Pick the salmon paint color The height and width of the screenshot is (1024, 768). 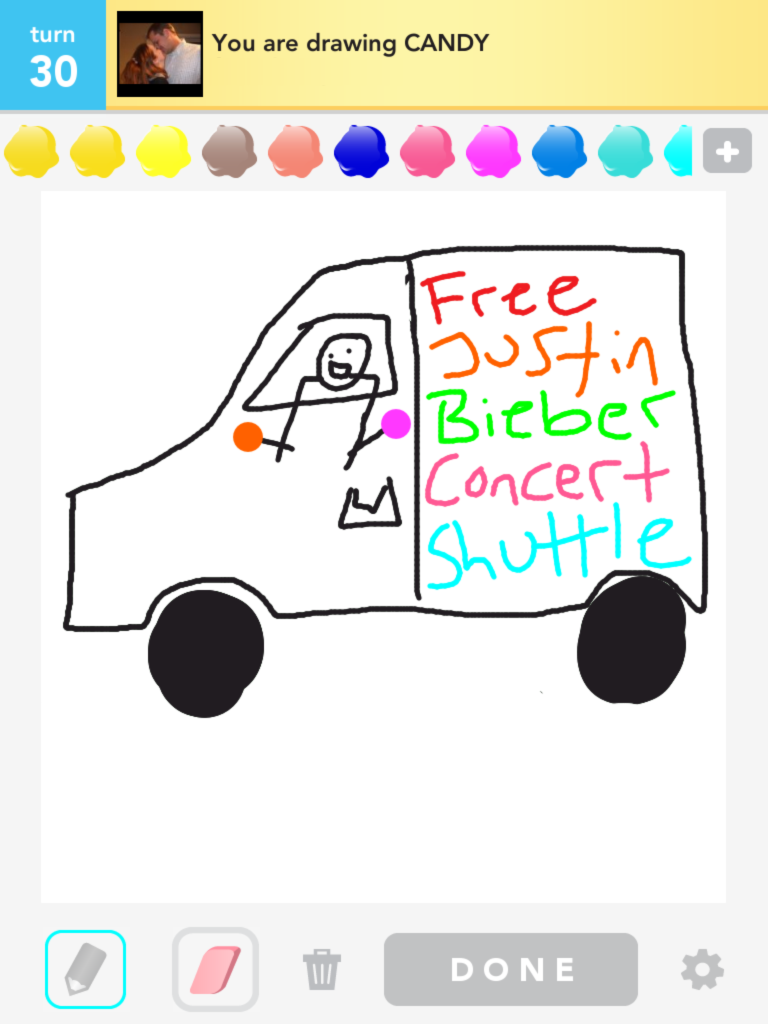point(295,151)
